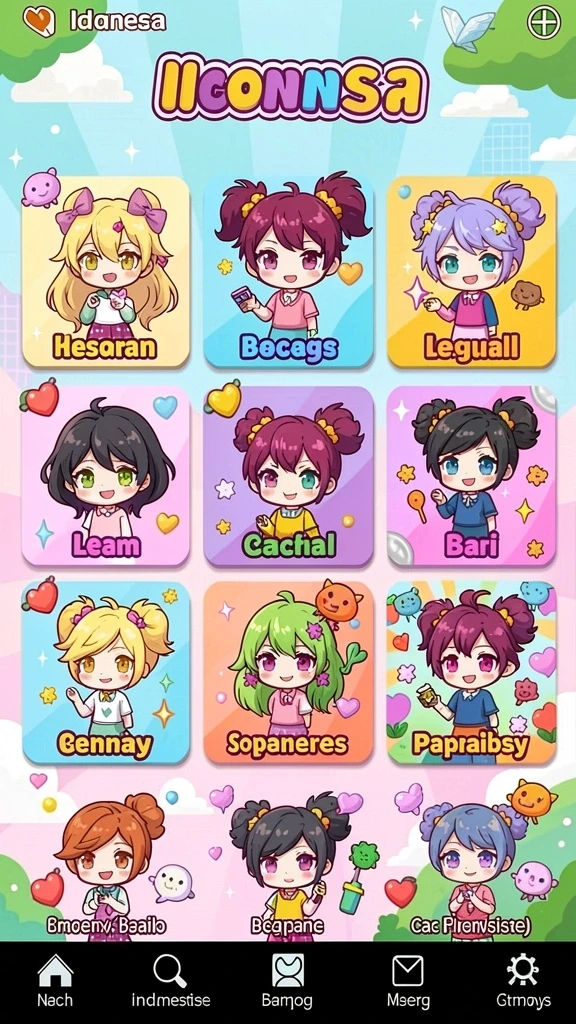
Task: Select the Cachal character card
Action: tap(289, 475)
